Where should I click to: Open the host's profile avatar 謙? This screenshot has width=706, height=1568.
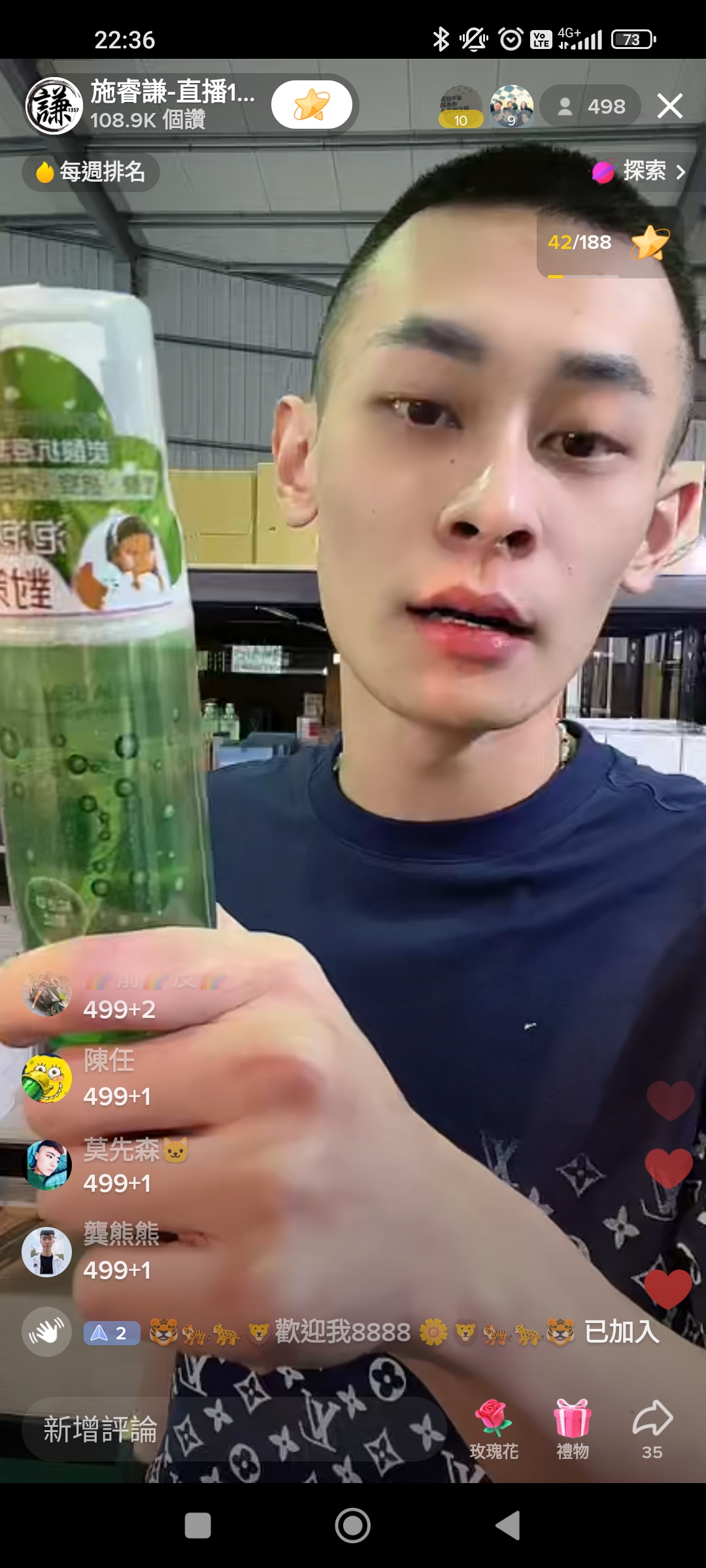(54, 106)
